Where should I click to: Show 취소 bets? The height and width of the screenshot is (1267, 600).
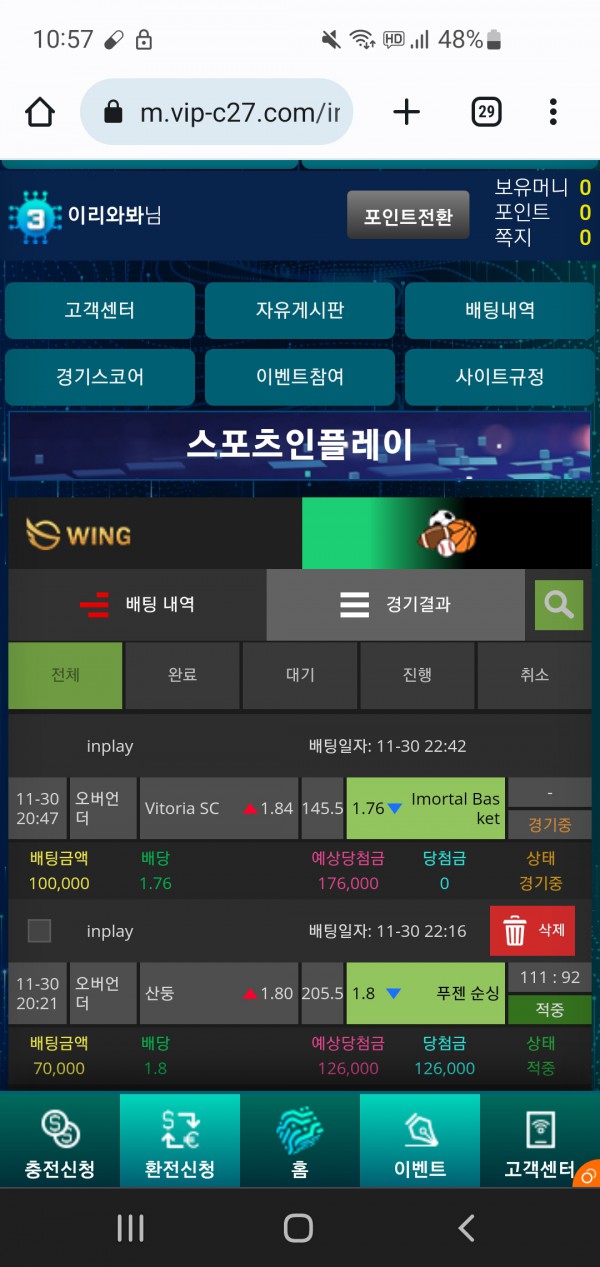(x=534, y=675)
